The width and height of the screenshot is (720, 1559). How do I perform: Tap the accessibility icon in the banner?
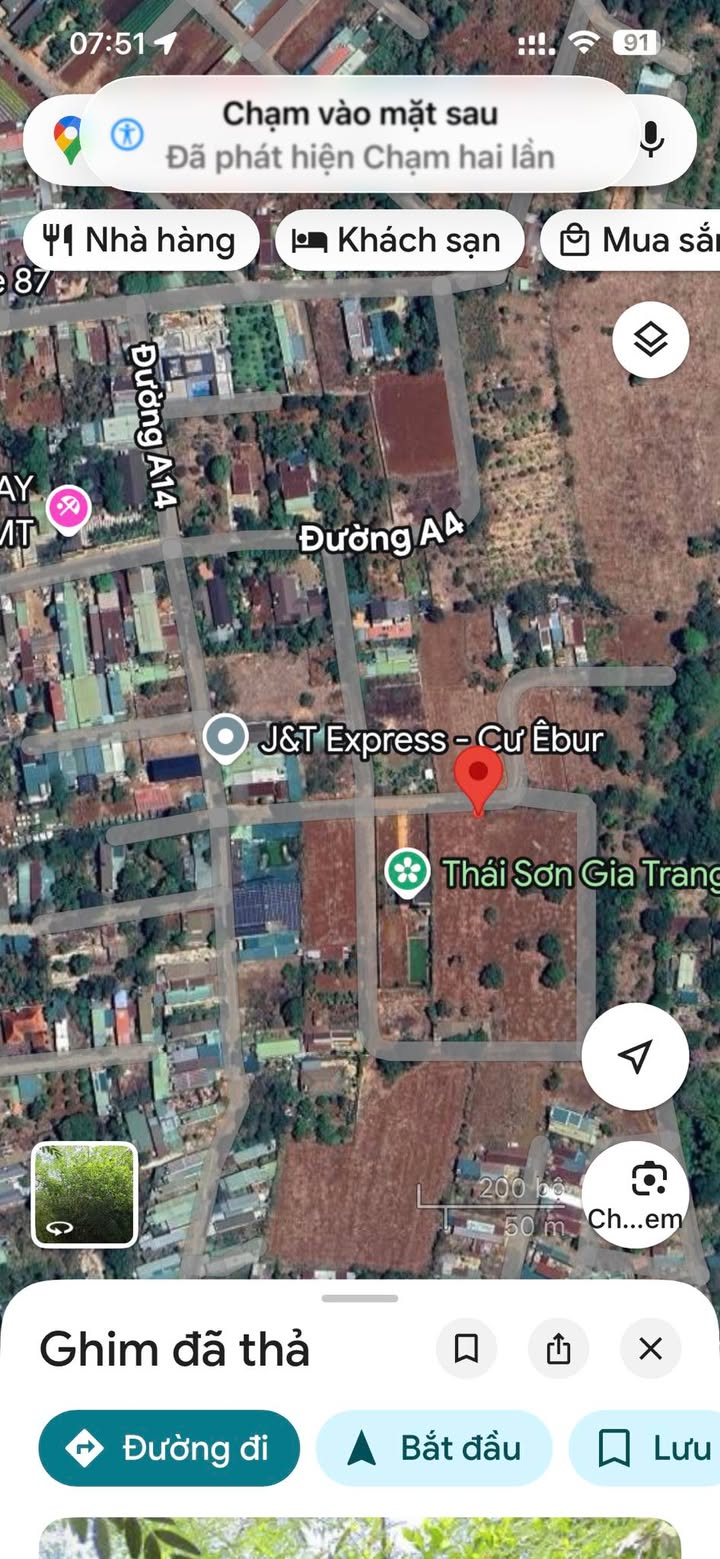[127, 134]
